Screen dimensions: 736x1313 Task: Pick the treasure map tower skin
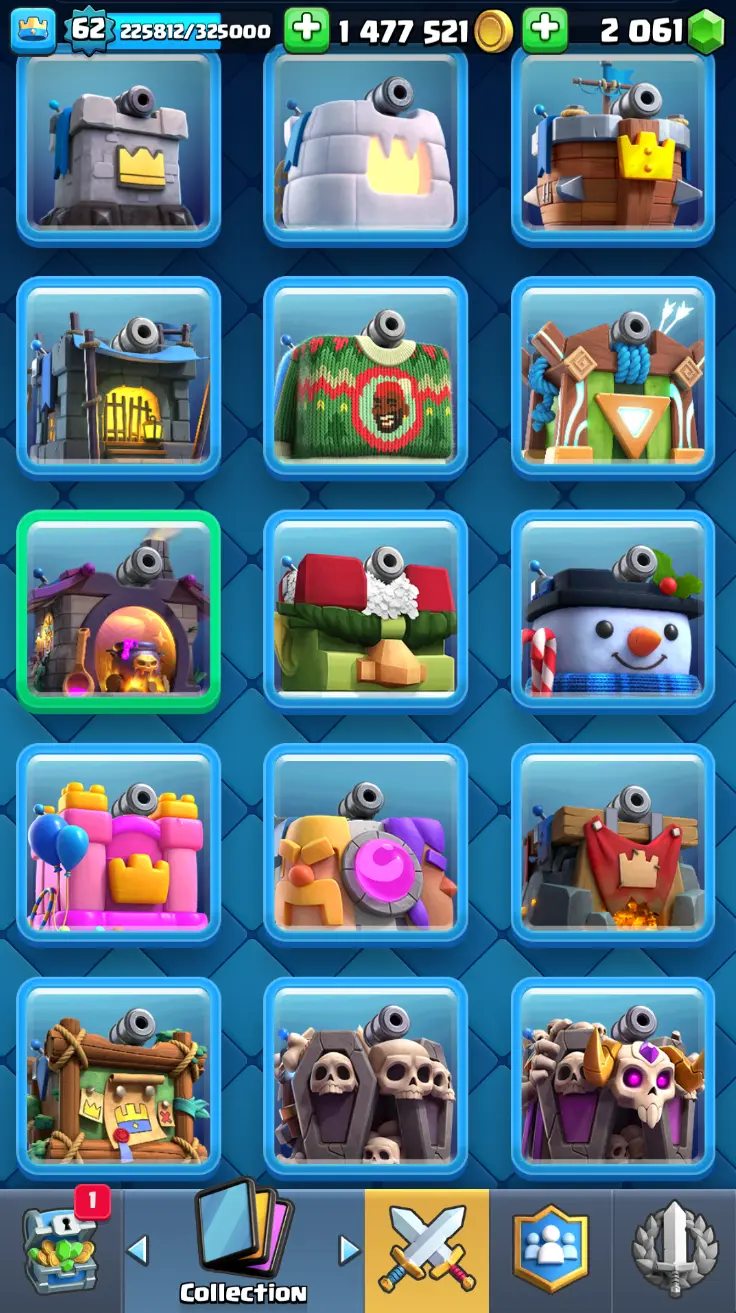point(118,1080)
